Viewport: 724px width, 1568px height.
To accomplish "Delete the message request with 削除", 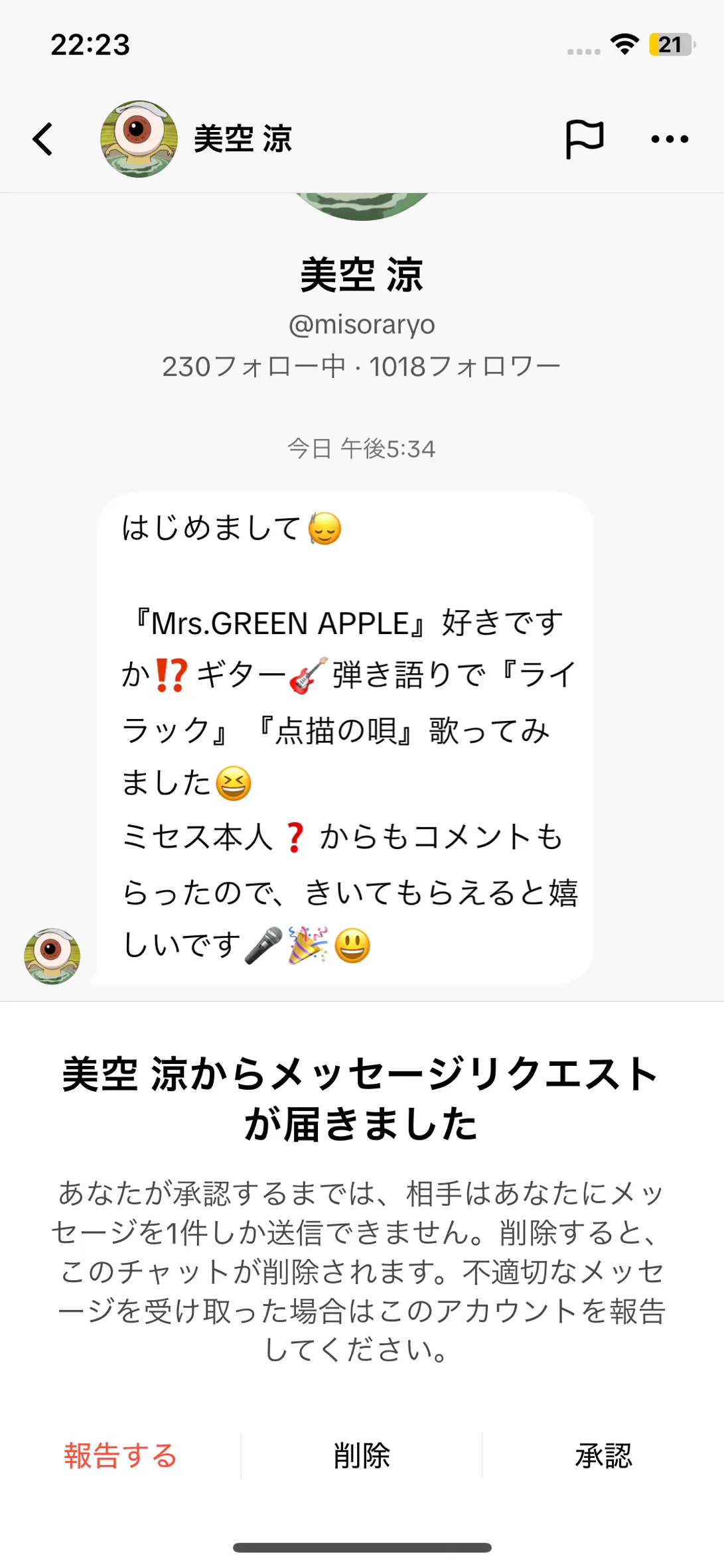I will 362,1456.
